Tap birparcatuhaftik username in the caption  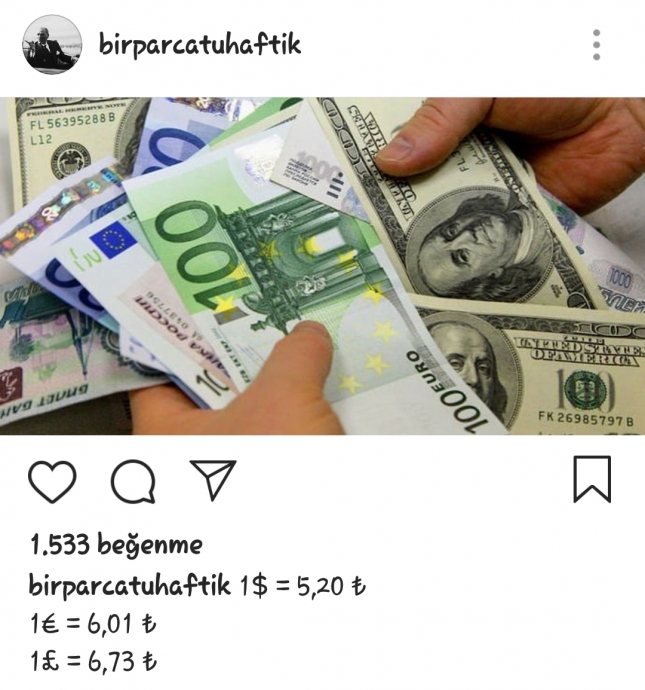pyautogui.click(x=131, y=585)
